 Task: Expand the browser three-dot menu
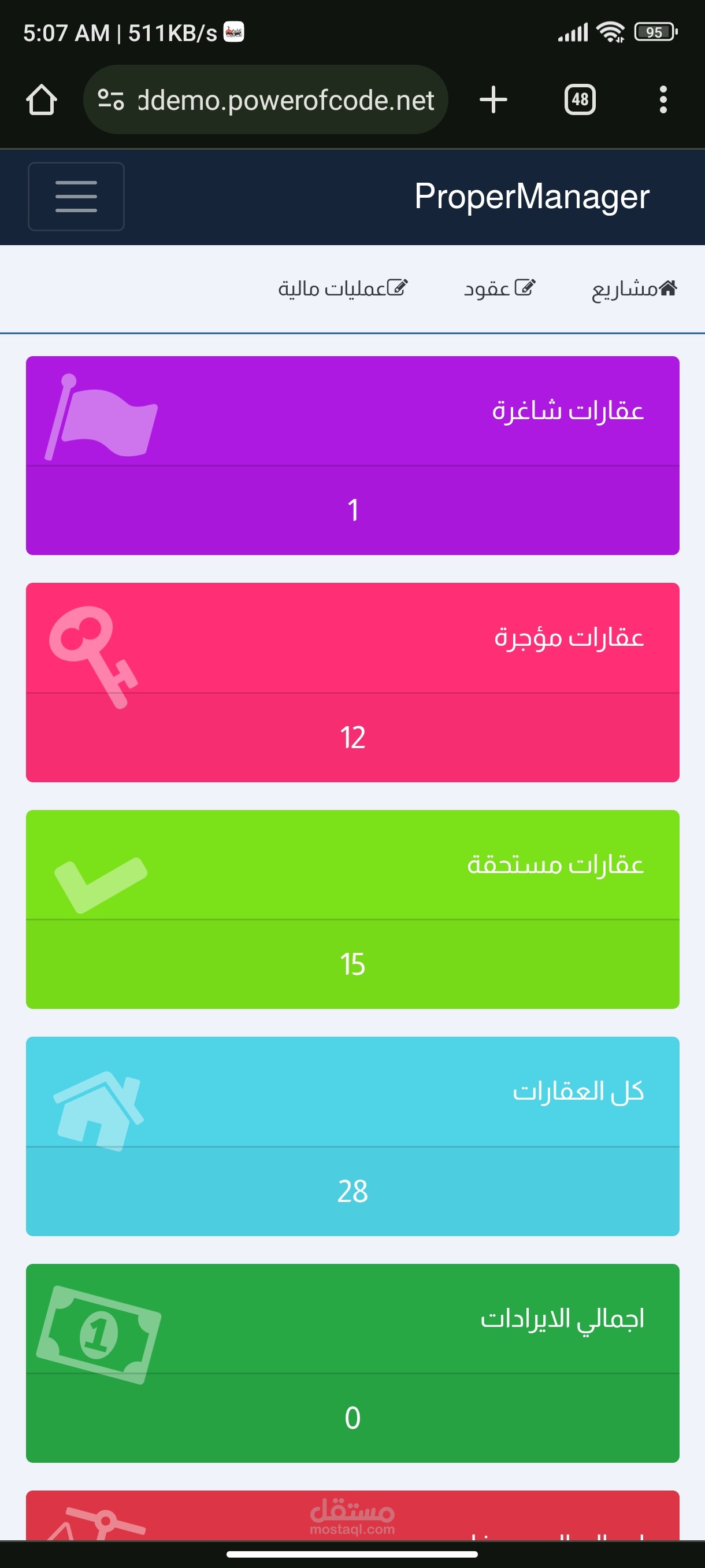click(x=663, y=99)
